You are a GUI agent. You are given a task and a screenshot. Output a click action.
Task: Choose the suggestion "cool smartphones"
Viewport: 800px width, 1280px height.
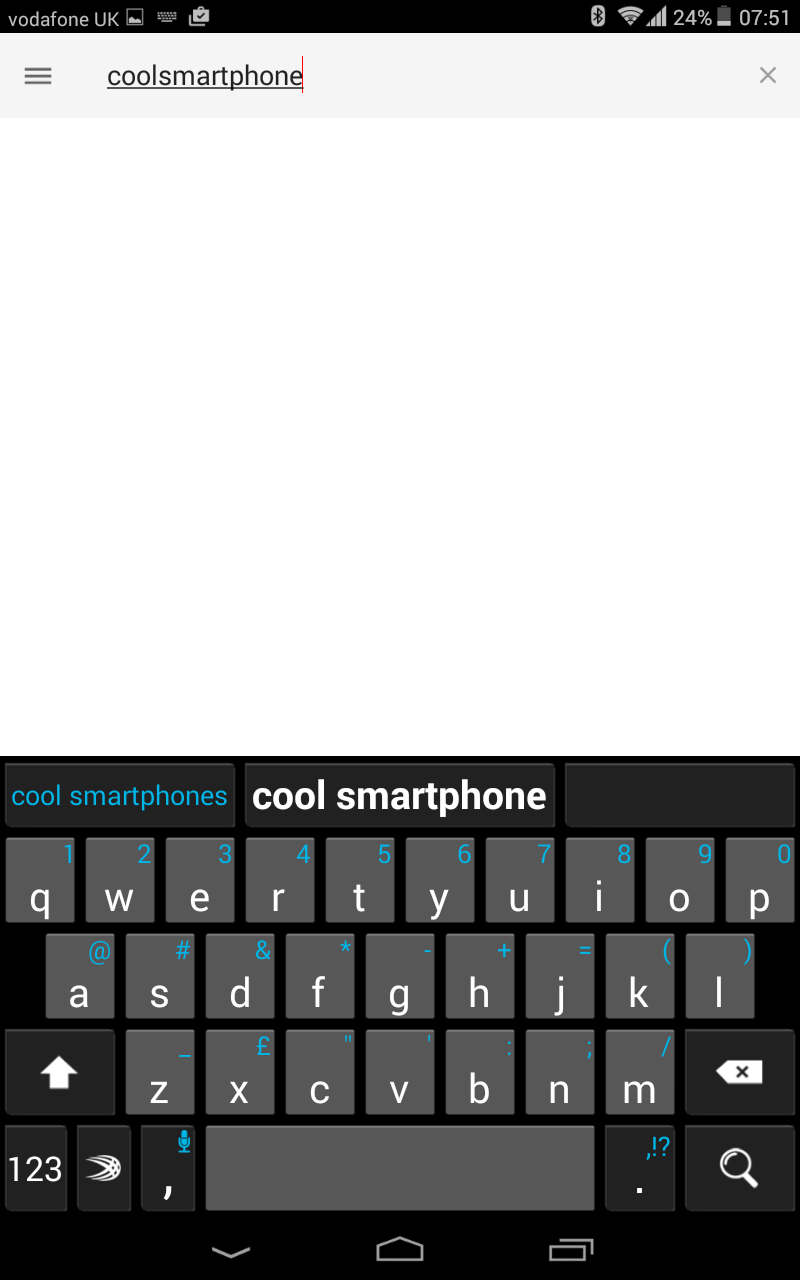(120, 796)
